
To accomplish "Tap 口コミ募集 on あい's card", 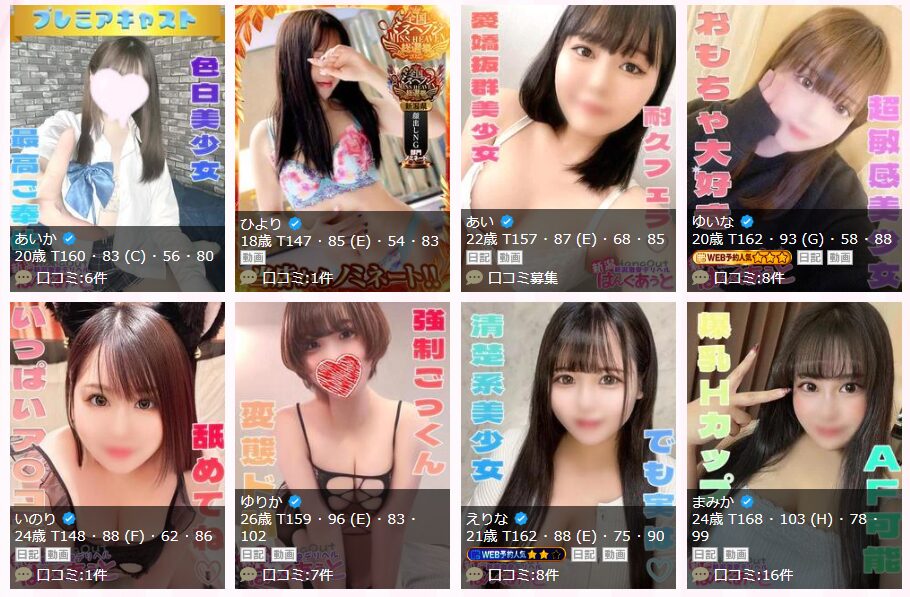I will (x=522, y=277).
